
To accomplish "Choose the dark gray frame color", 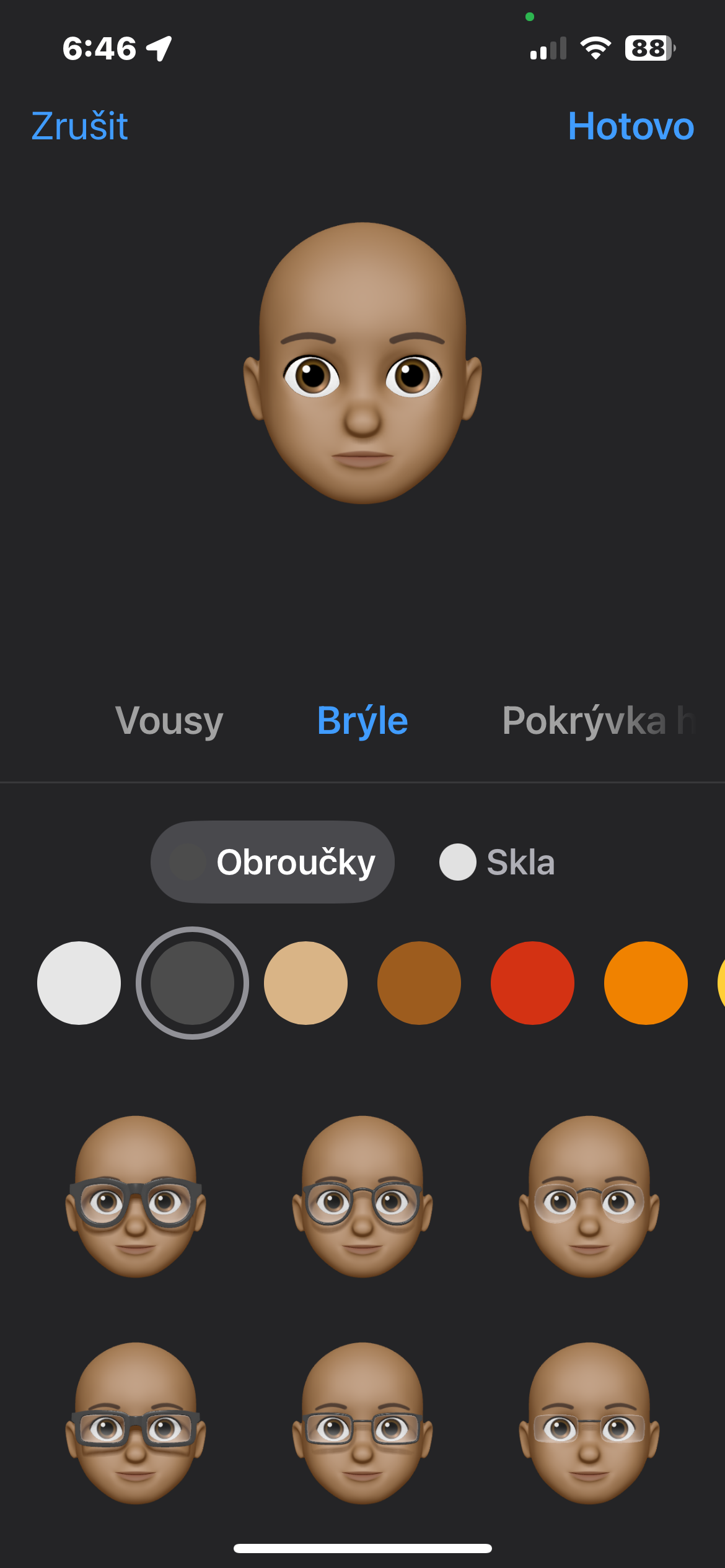I will click(x=192, y=983).
